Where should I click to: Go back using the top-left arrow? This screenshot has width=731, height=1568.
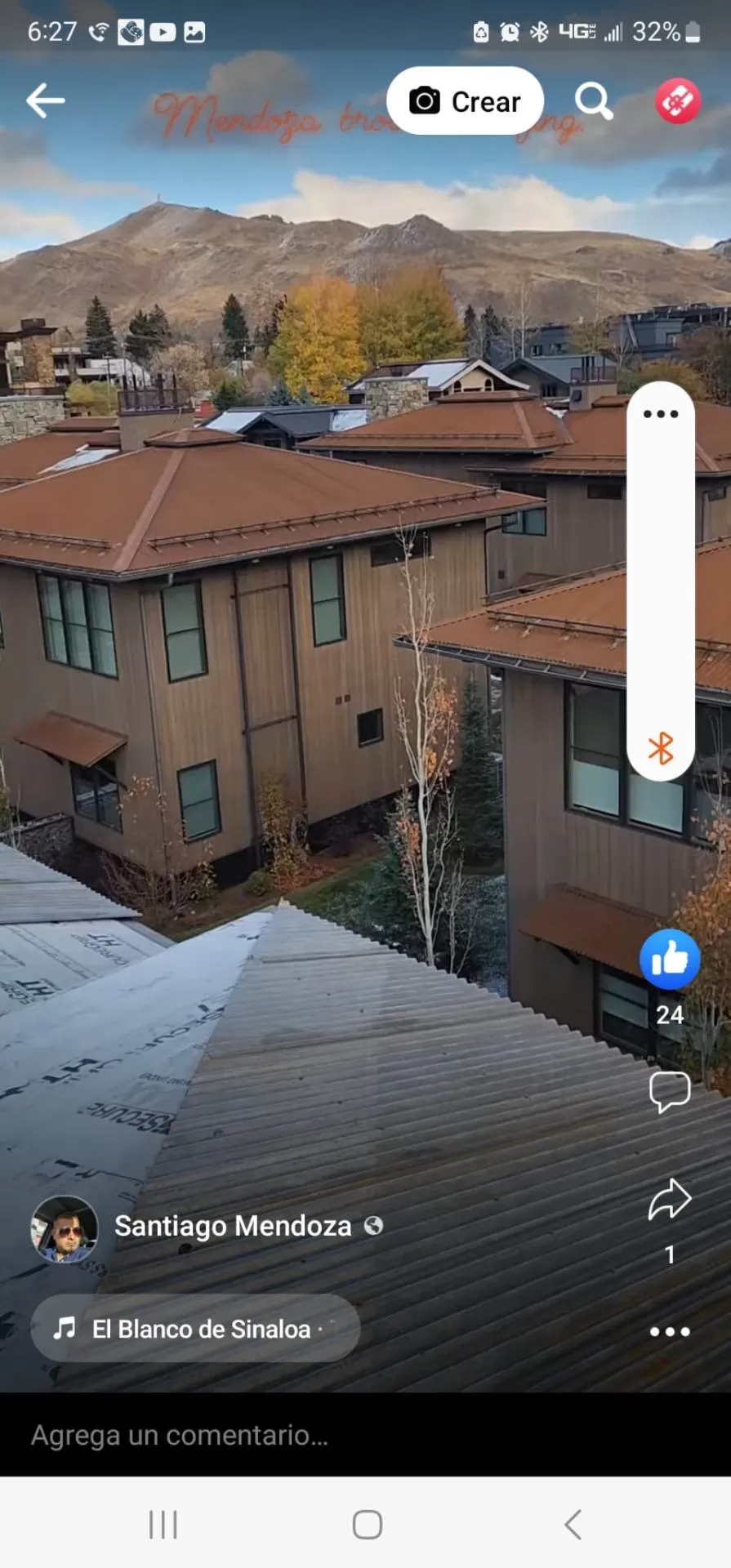45,100
